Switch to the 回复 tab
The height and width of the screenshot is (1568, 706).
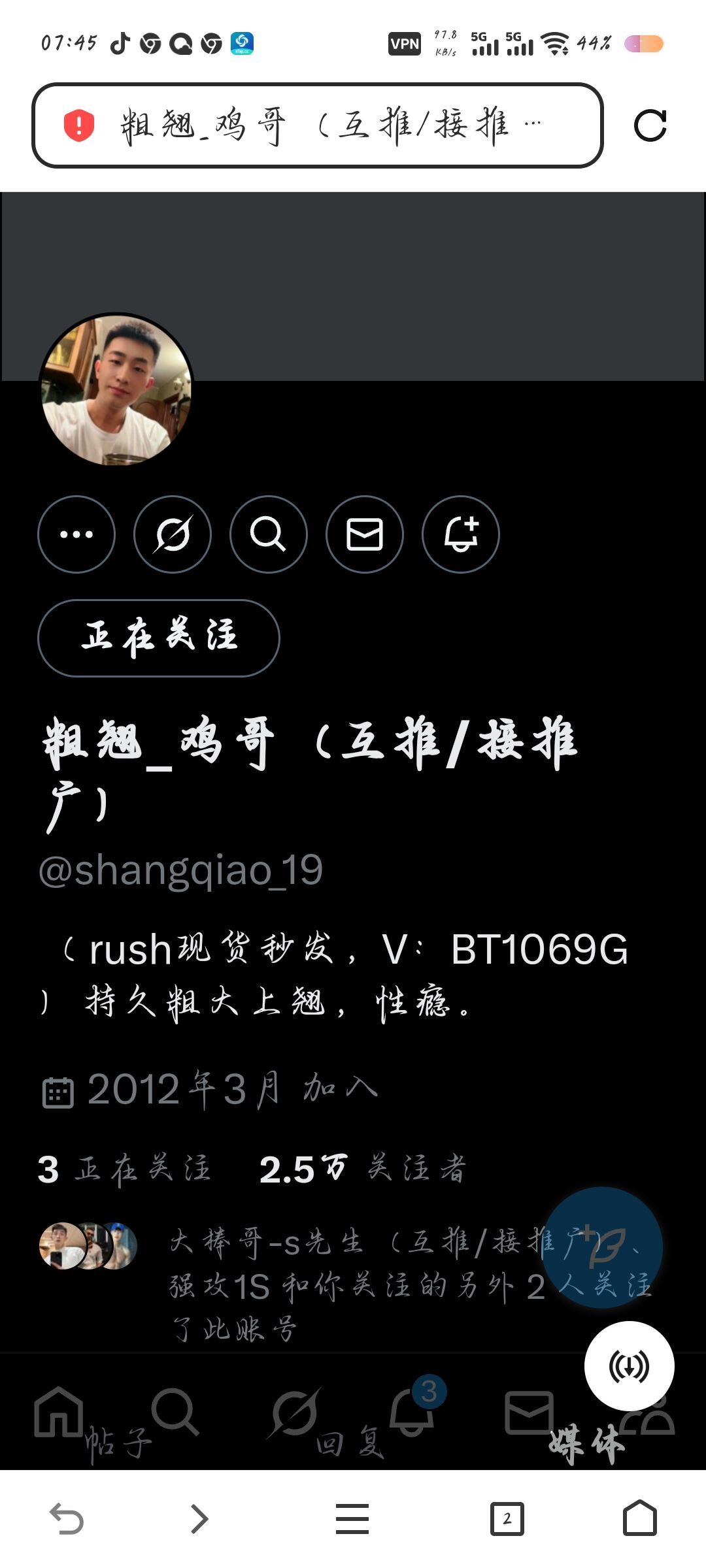[x=350, y=1443]
